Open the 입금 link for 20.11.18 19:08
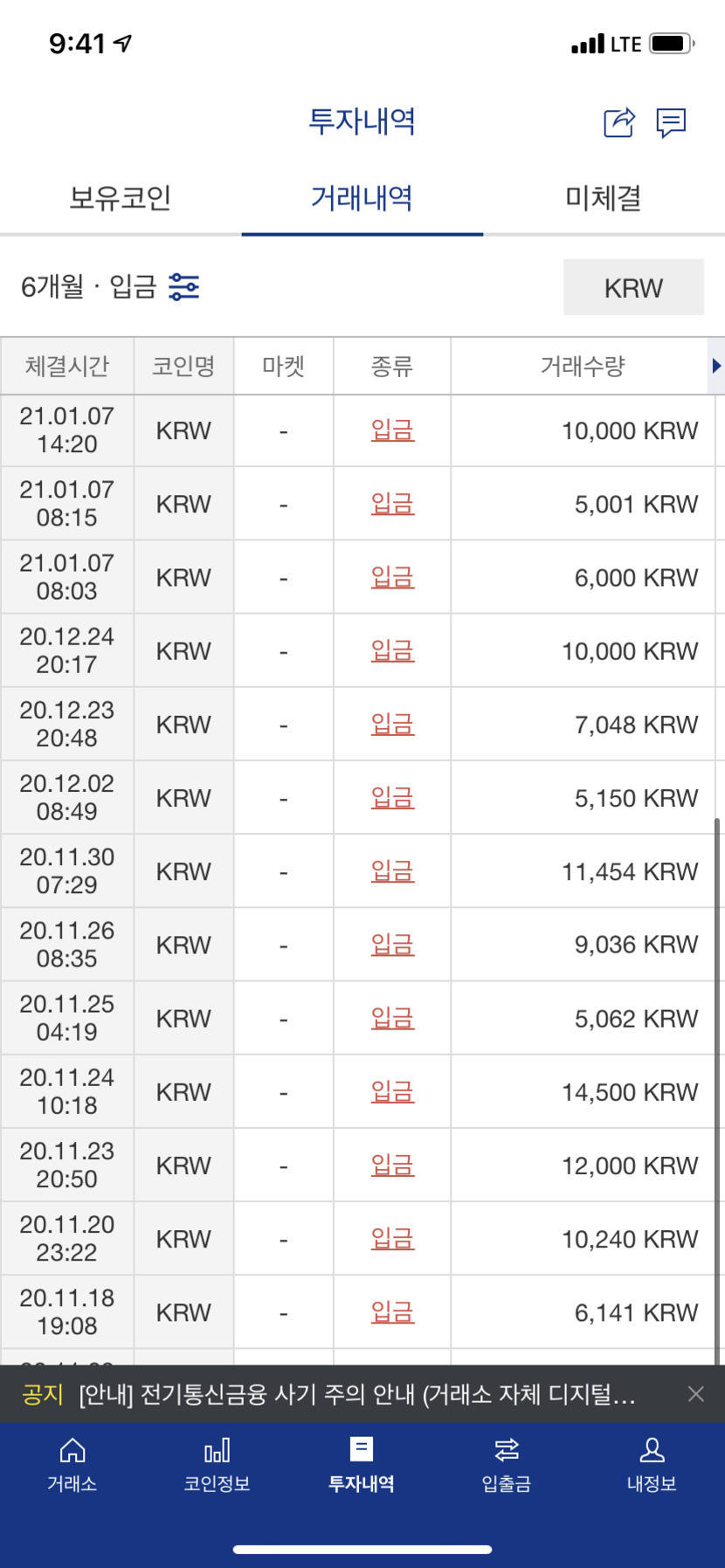The height and width of the screenshot is (1568, 725). click(392, 1311)
